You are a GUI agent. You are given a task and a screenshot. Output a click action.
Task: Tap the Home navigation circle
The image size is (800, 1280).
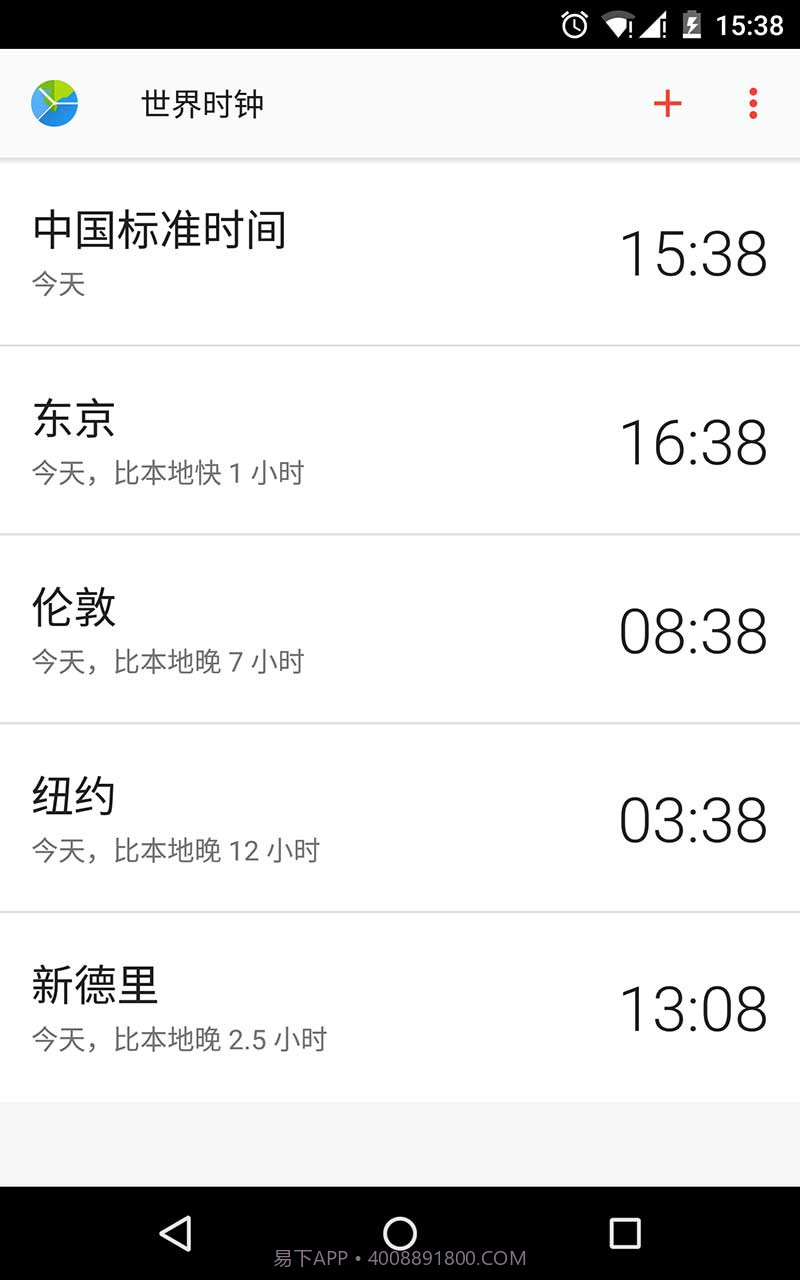[x=400, y=1233]
